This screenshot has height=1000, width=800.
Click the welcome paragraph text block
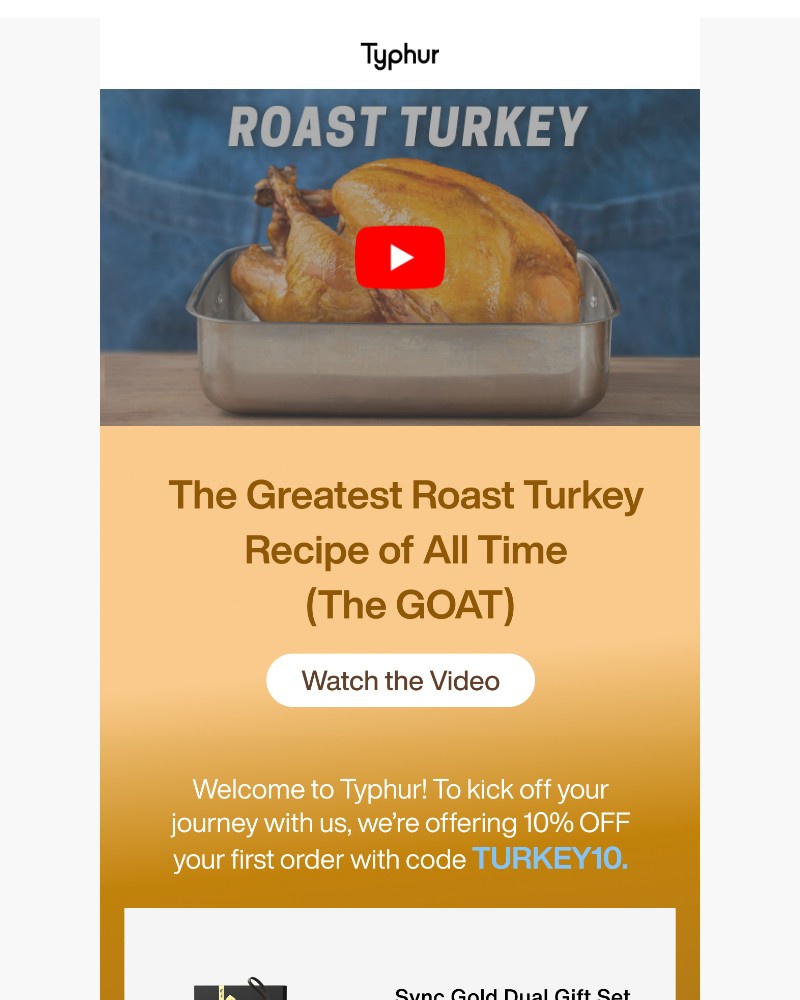tap(400, 823)
